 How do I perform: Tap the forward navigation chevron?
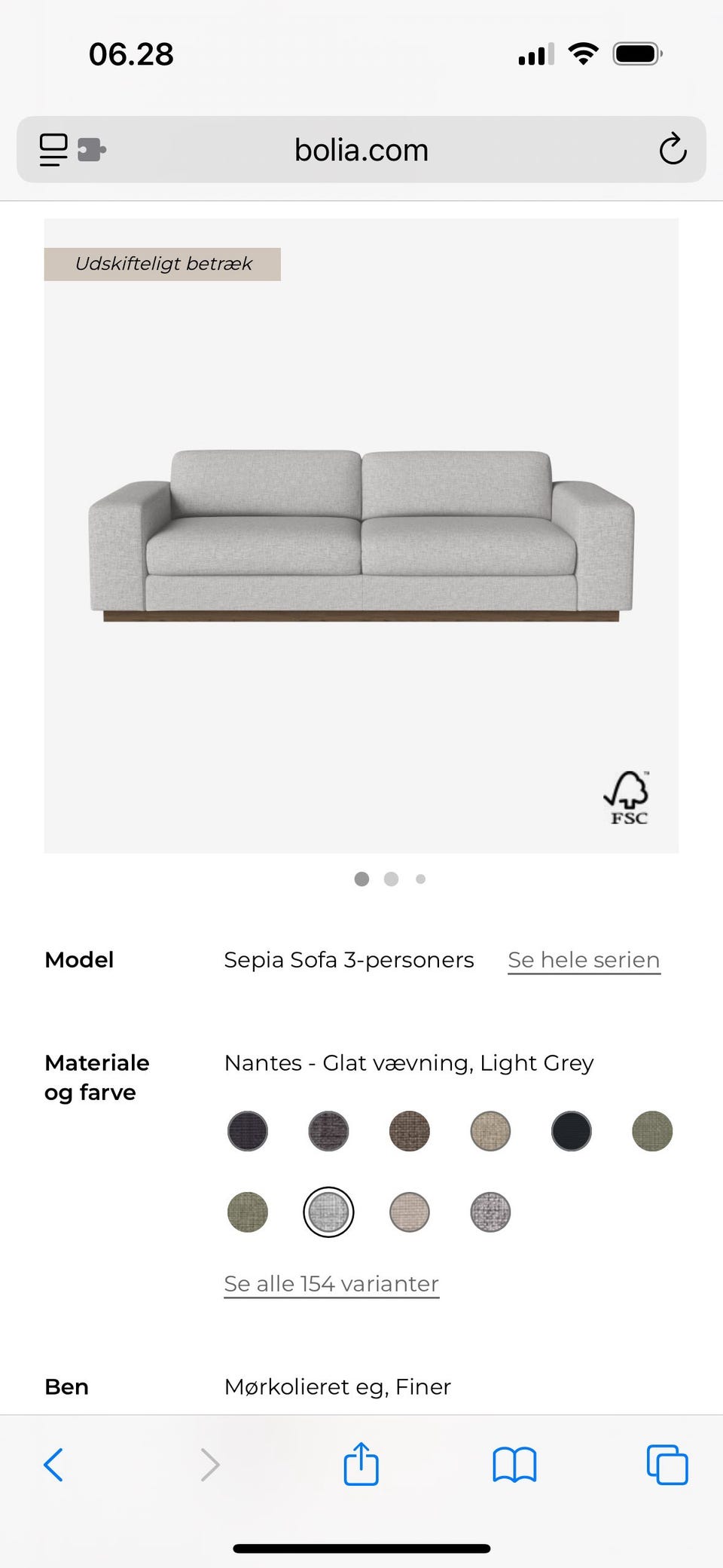[210, 1463]
